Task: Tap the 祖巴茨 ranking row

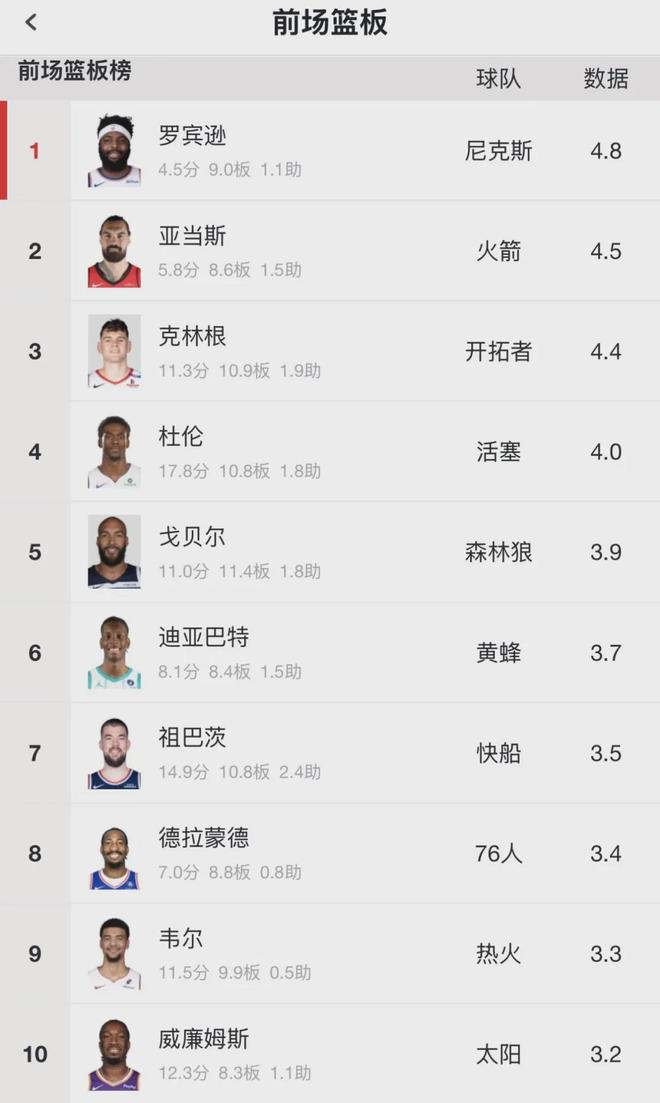Action: pyautogui.click(x=330, y=753)
